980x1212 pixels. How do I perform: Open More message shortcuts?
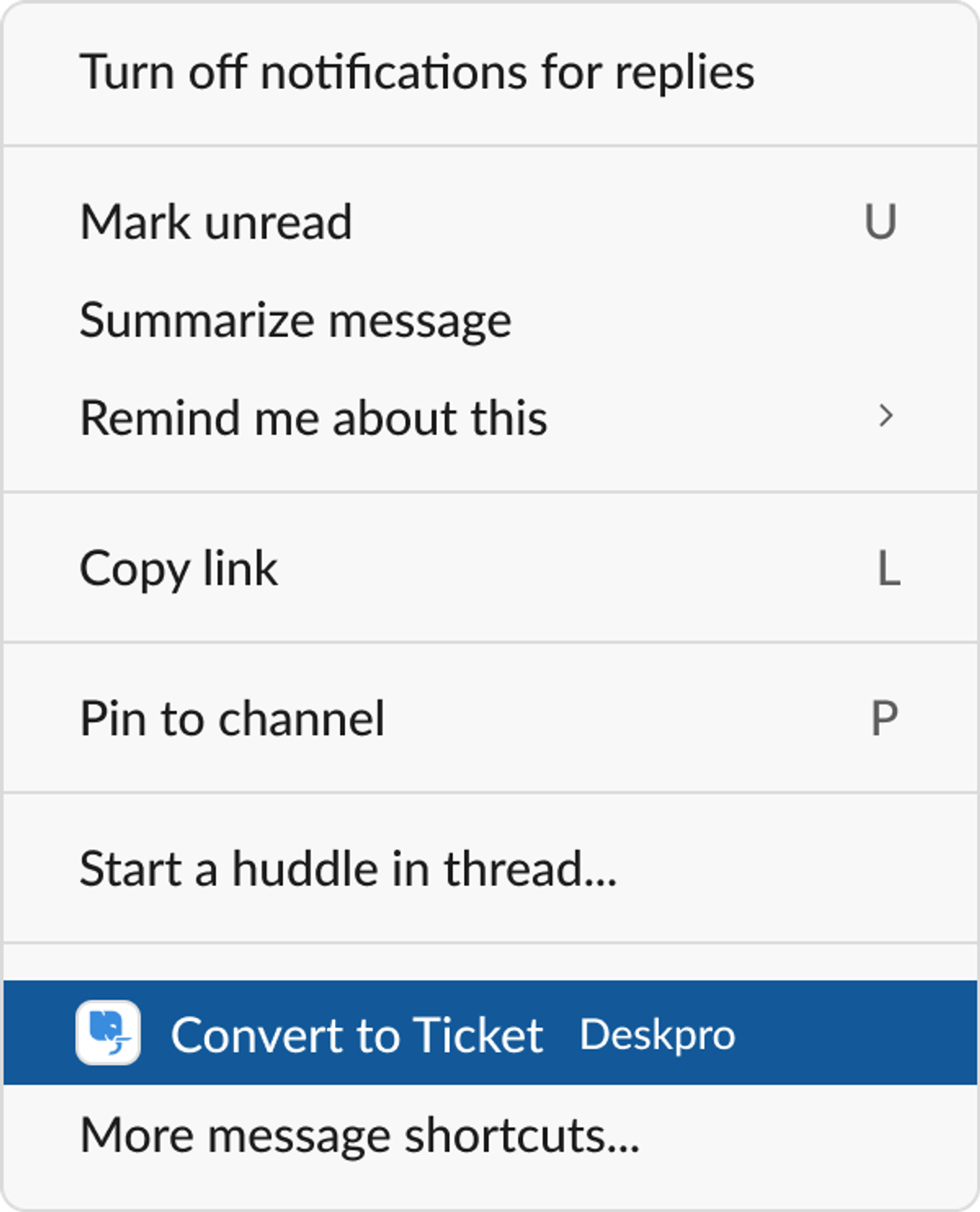(x=359, y=1135)
